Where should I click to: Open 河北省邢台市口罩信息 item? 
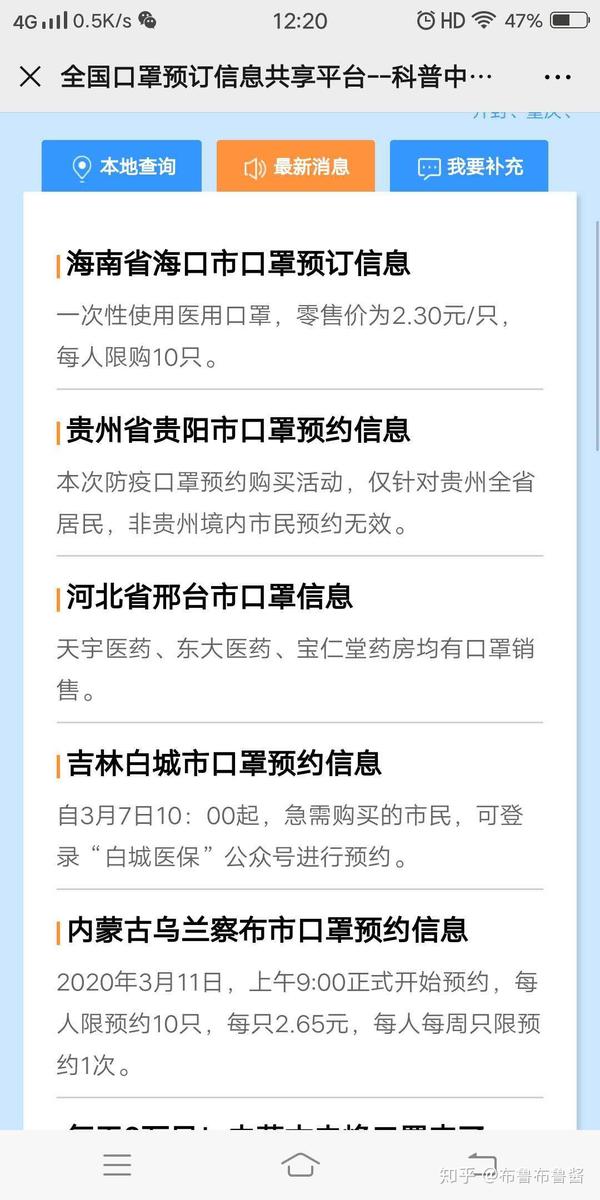tap(210, 597)
